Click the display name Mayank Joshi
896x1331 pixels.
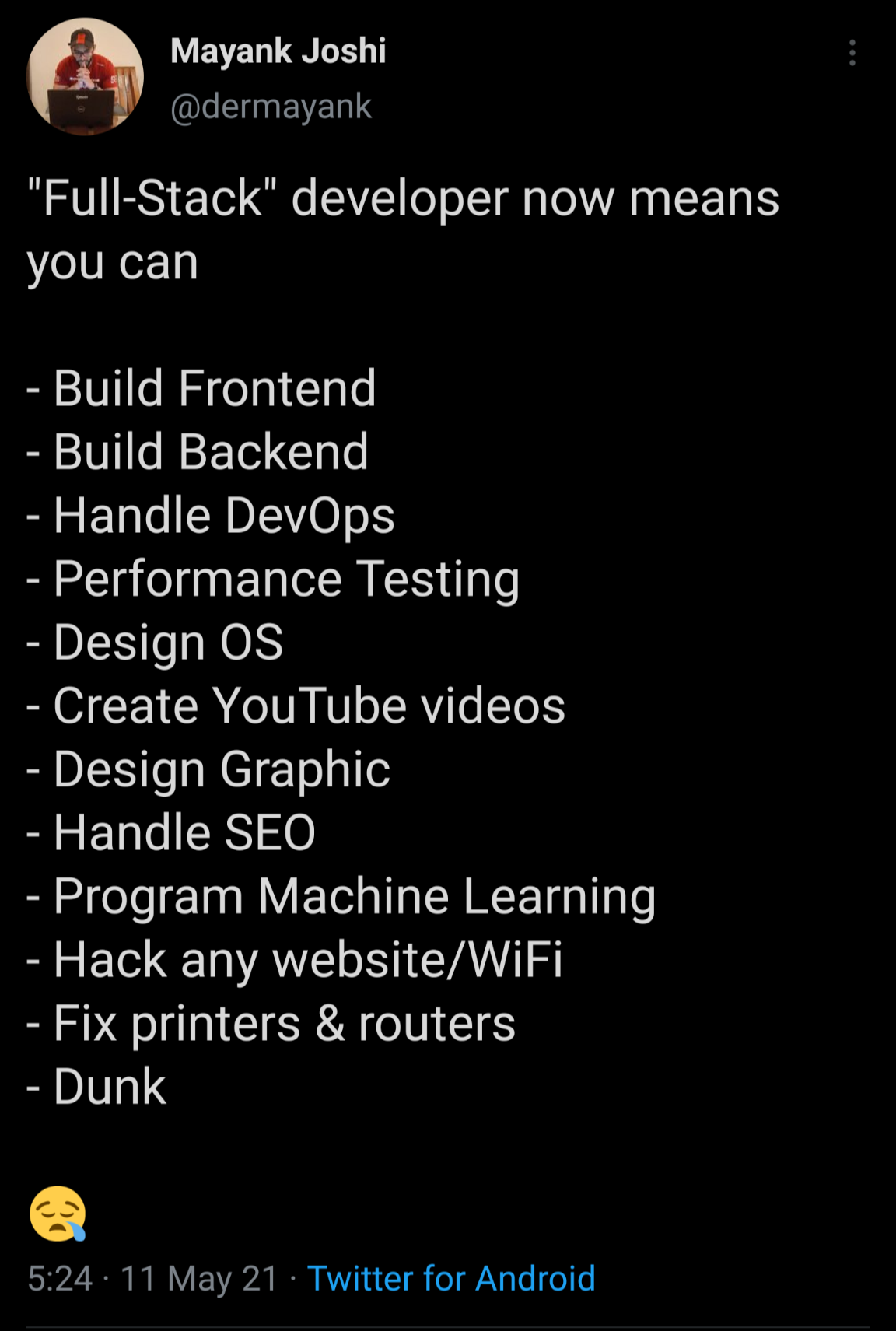[x=278, y=51]
